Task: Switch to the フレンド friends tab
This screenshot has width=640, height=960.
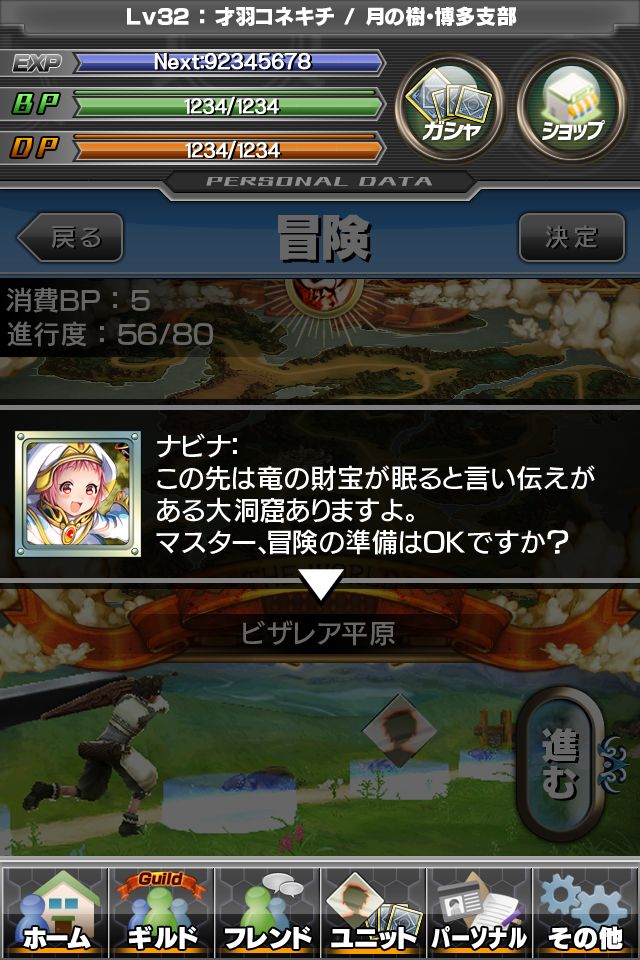Action: tap(267, 910)
